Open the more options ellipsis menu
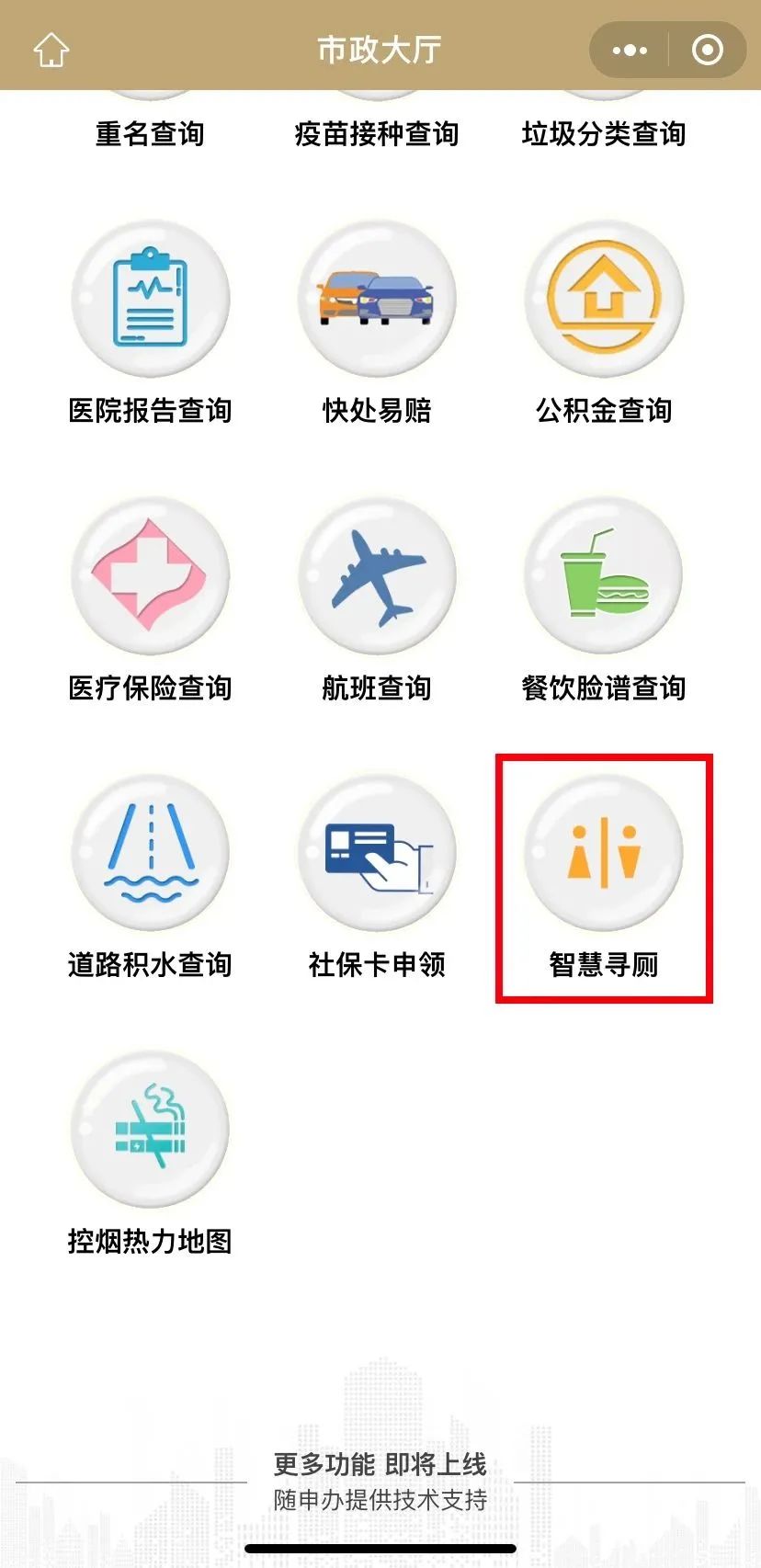The width and height of the screenshot is (761, 1568). (628, 50)
